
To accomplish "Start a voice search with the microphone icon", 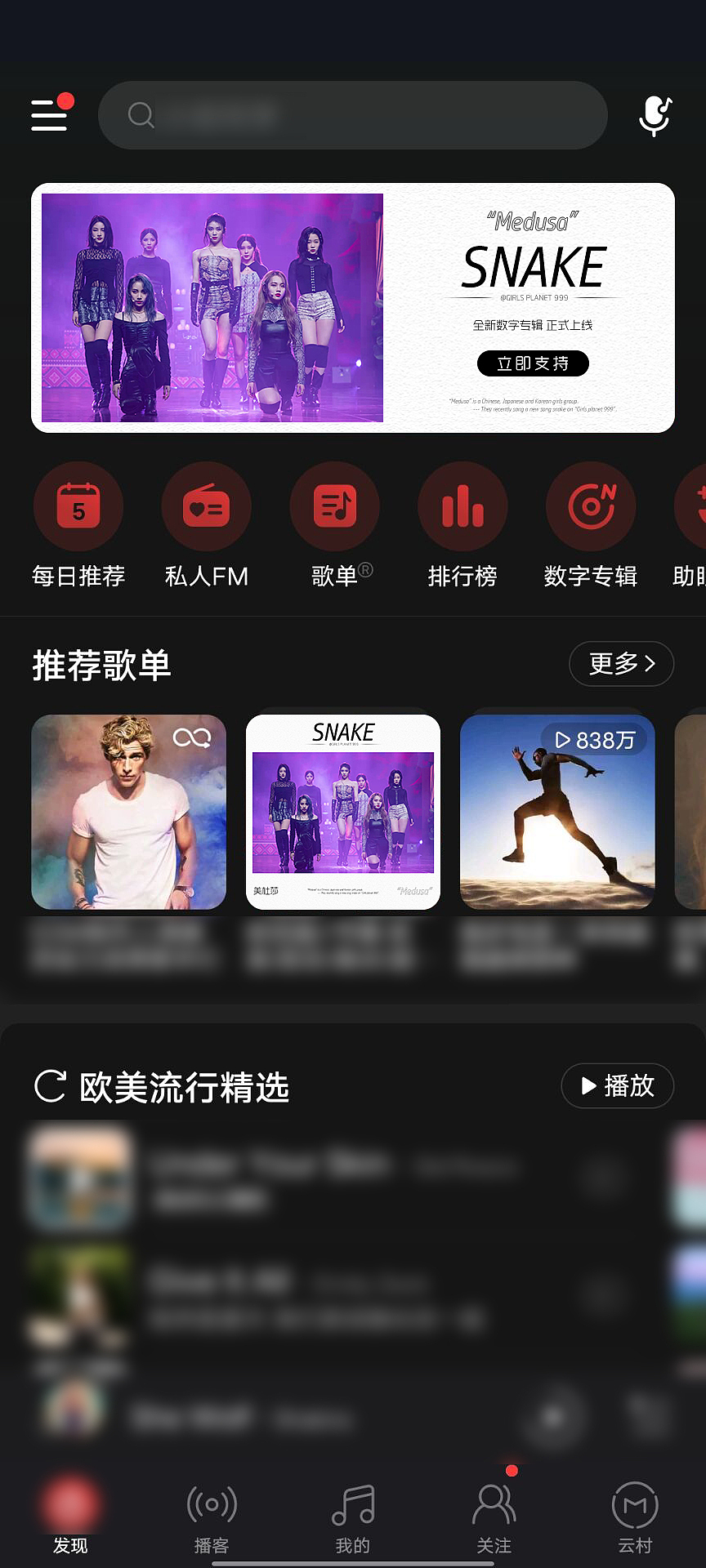I will point(655,115).
